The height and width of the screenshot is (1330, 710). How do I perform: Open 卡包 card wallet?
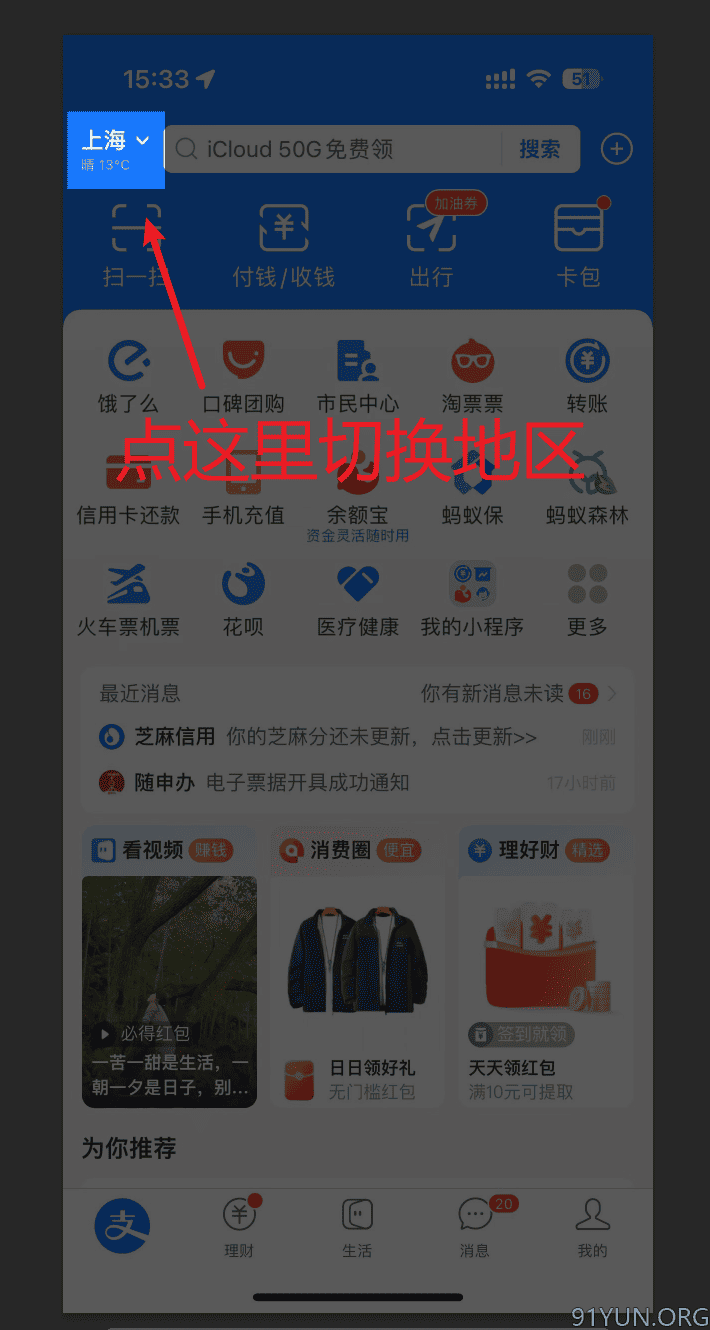(579, 245)
